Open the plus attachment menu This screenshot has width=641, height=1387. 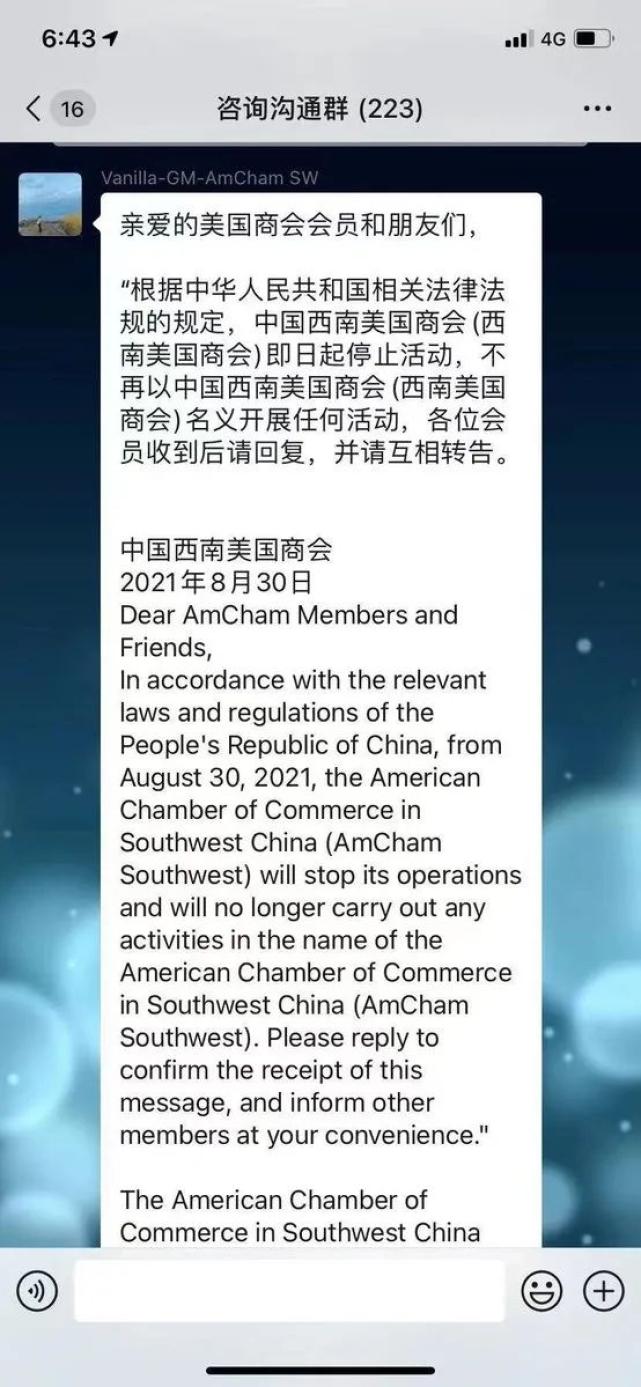tap(604, 1292)
